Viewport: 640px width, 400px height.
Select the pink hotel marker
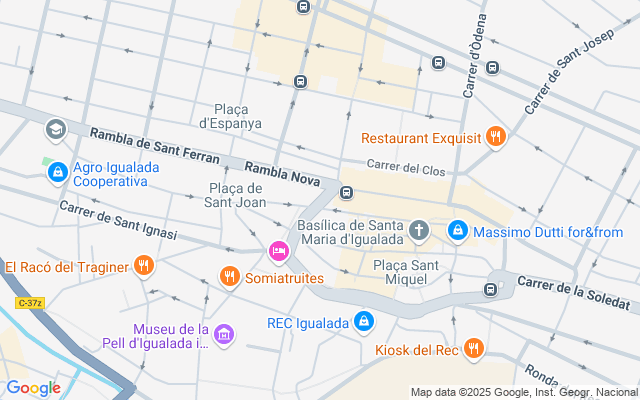(x=279, y=248)
